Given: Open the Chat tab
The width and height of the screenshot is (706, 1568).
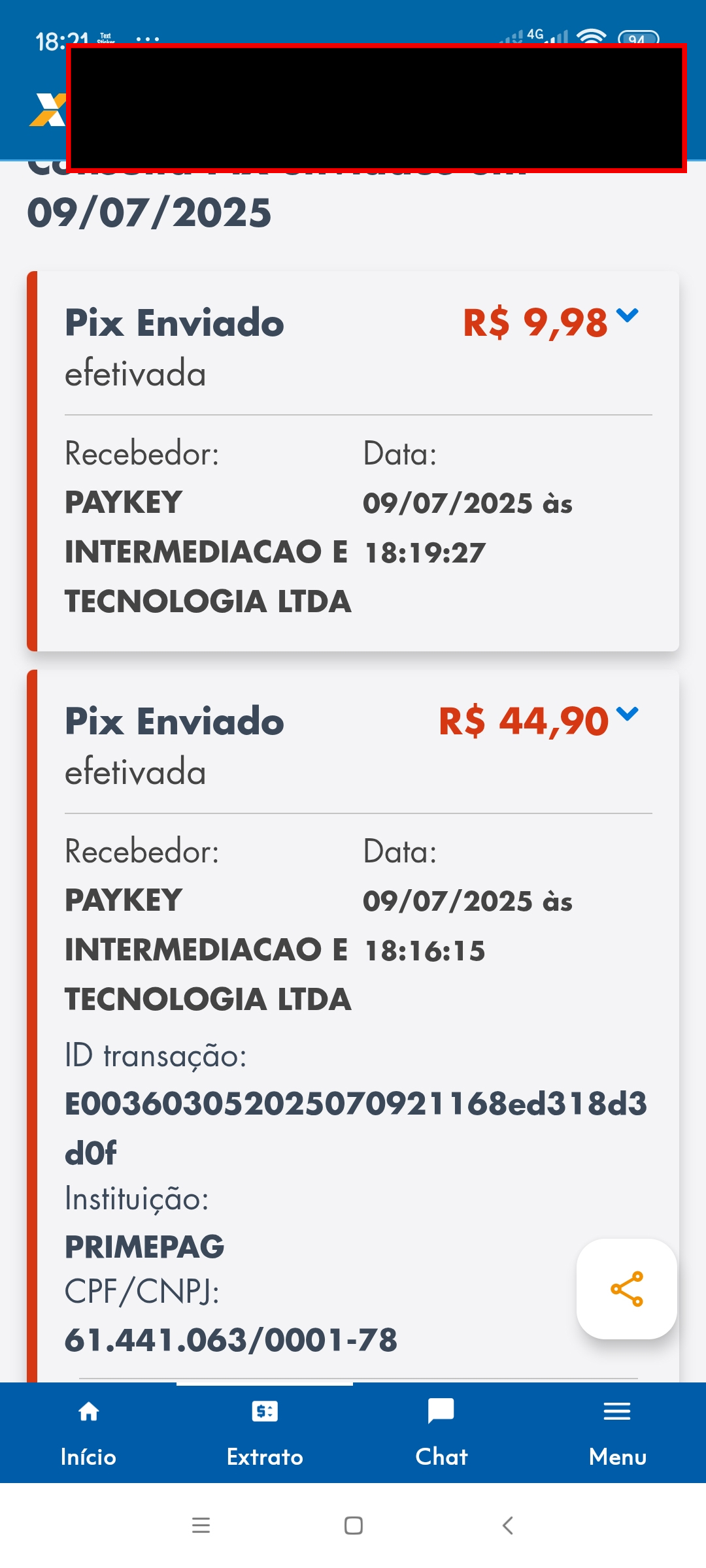Looking at the screenshot, I should point(441,1432).
